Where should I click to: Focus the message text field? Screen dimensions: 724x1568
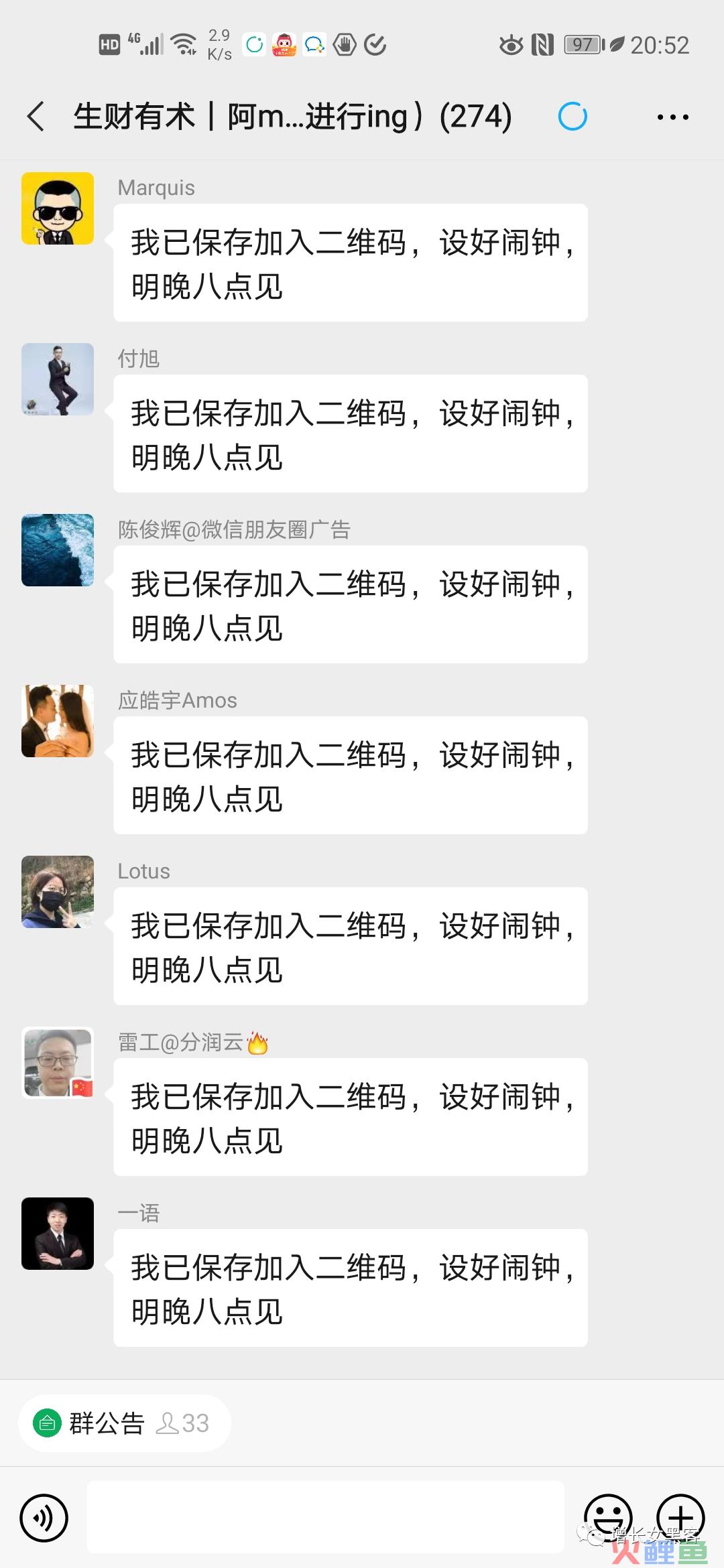tap(325, 1518)
